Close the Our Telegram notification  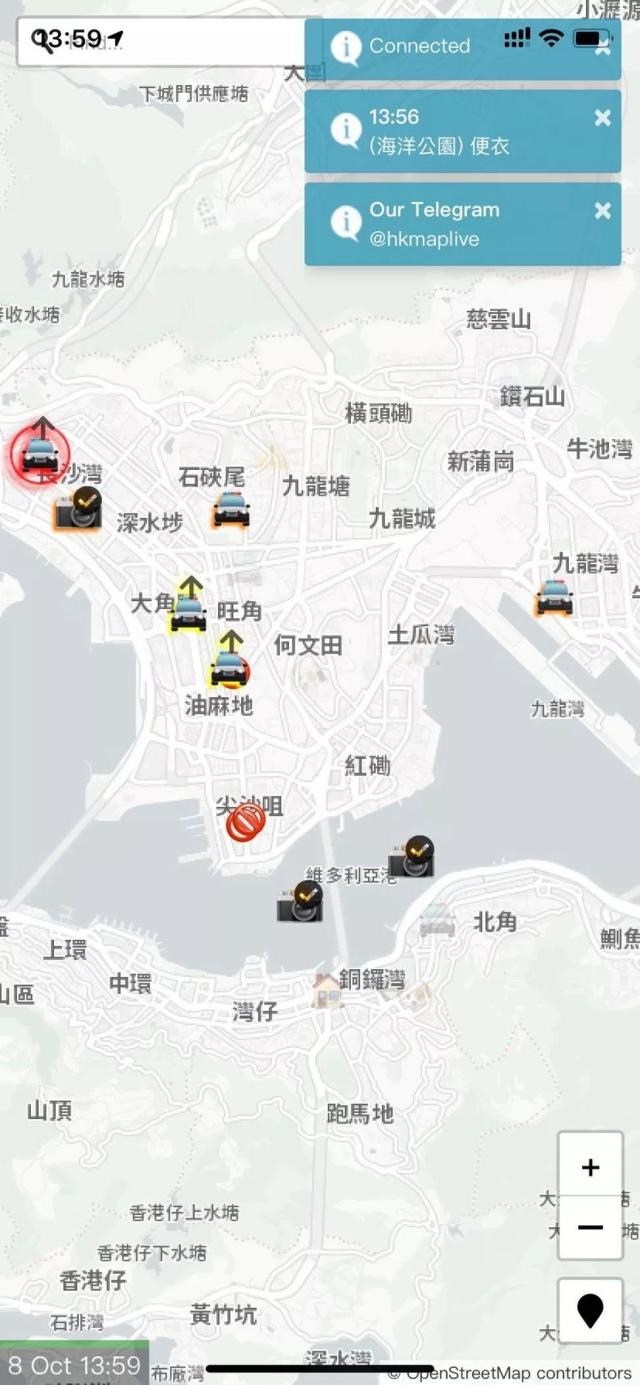(x=602, y=210)
